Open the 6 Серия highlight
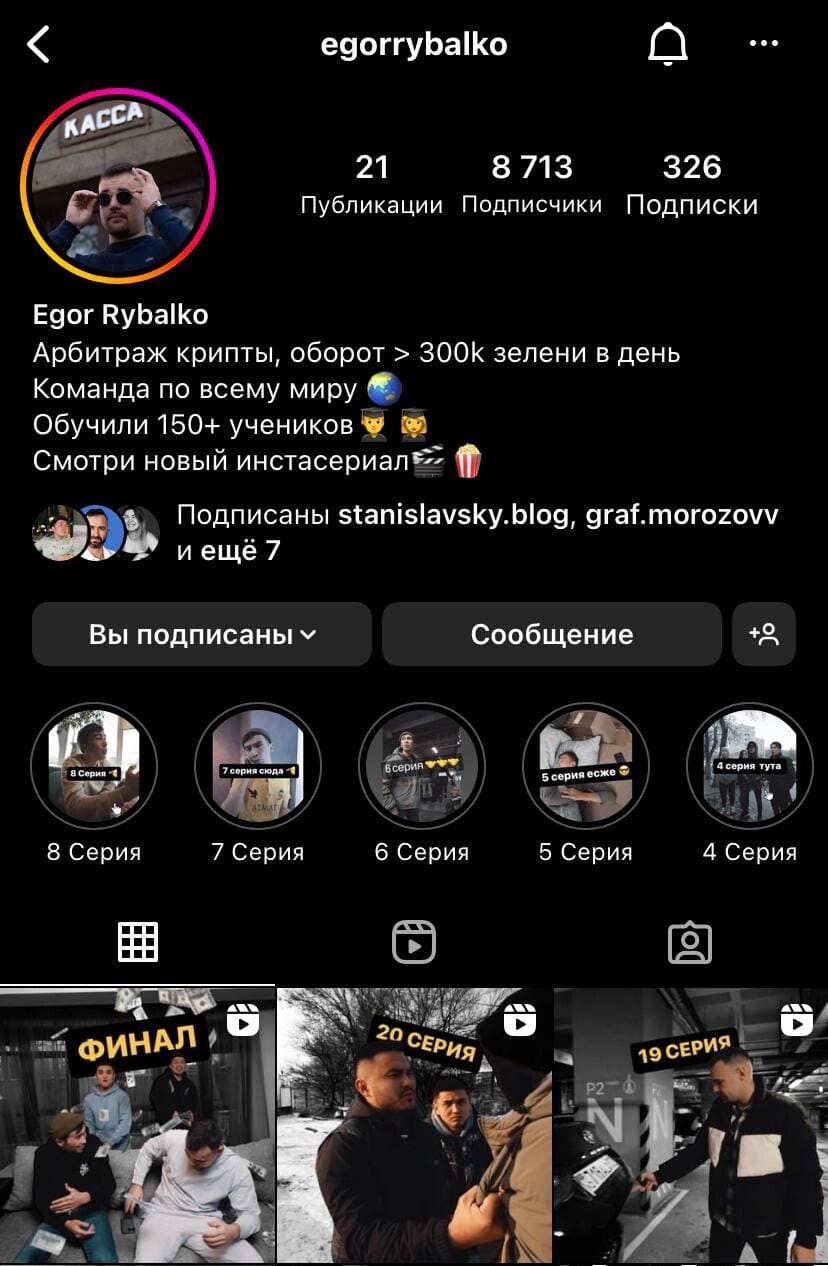The image size is (828, 1266). pos(421,765)
